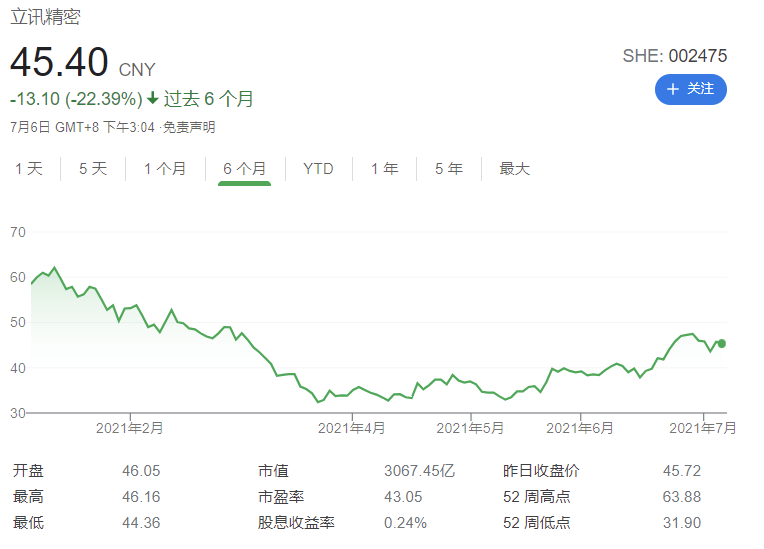Image resolution: width=764 pixels, height=549 pixels.
Task: Select the 1 个月 chart range
Action: pyautogui.click(x=165, y=169)
